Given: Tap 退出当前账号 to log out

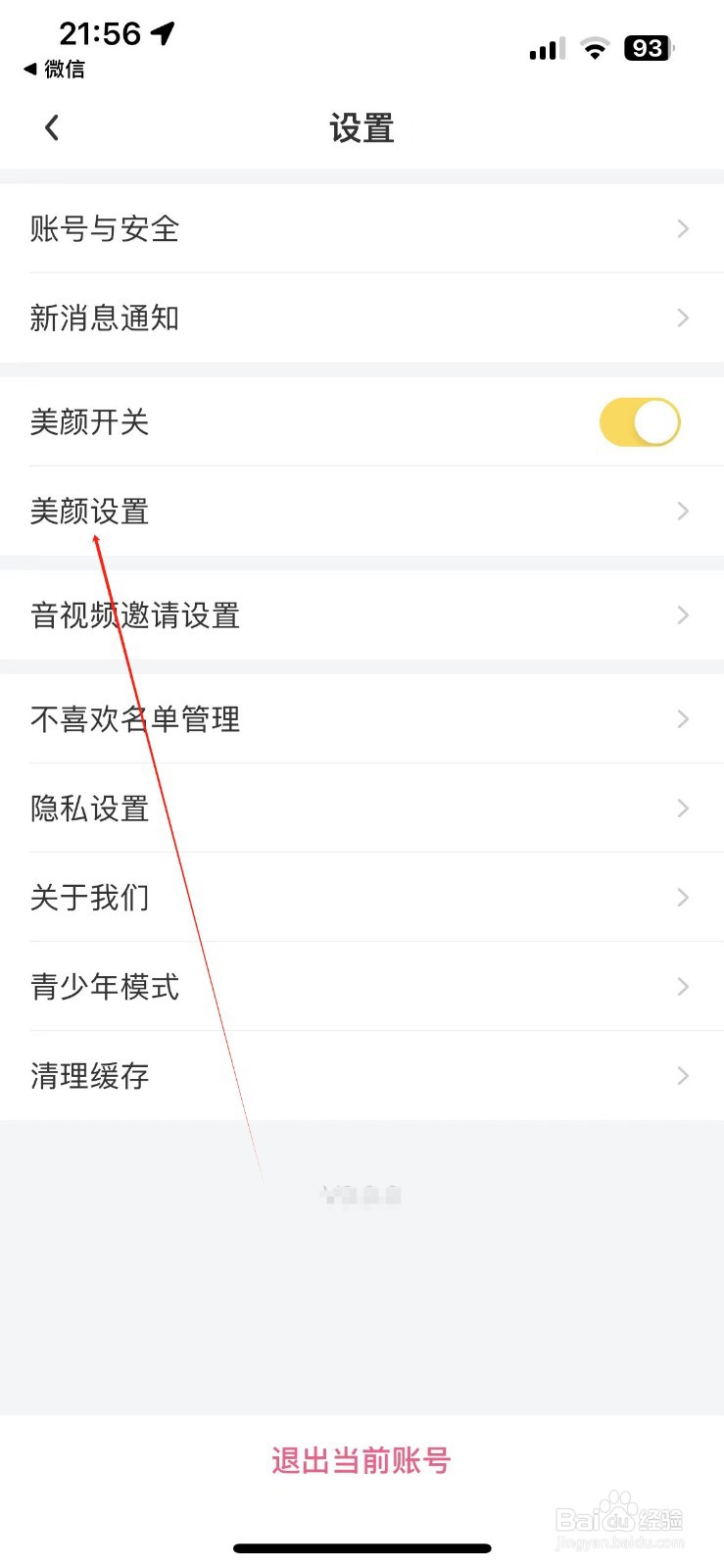Looking at the screenshot, I should click(x=362, y=1460).
